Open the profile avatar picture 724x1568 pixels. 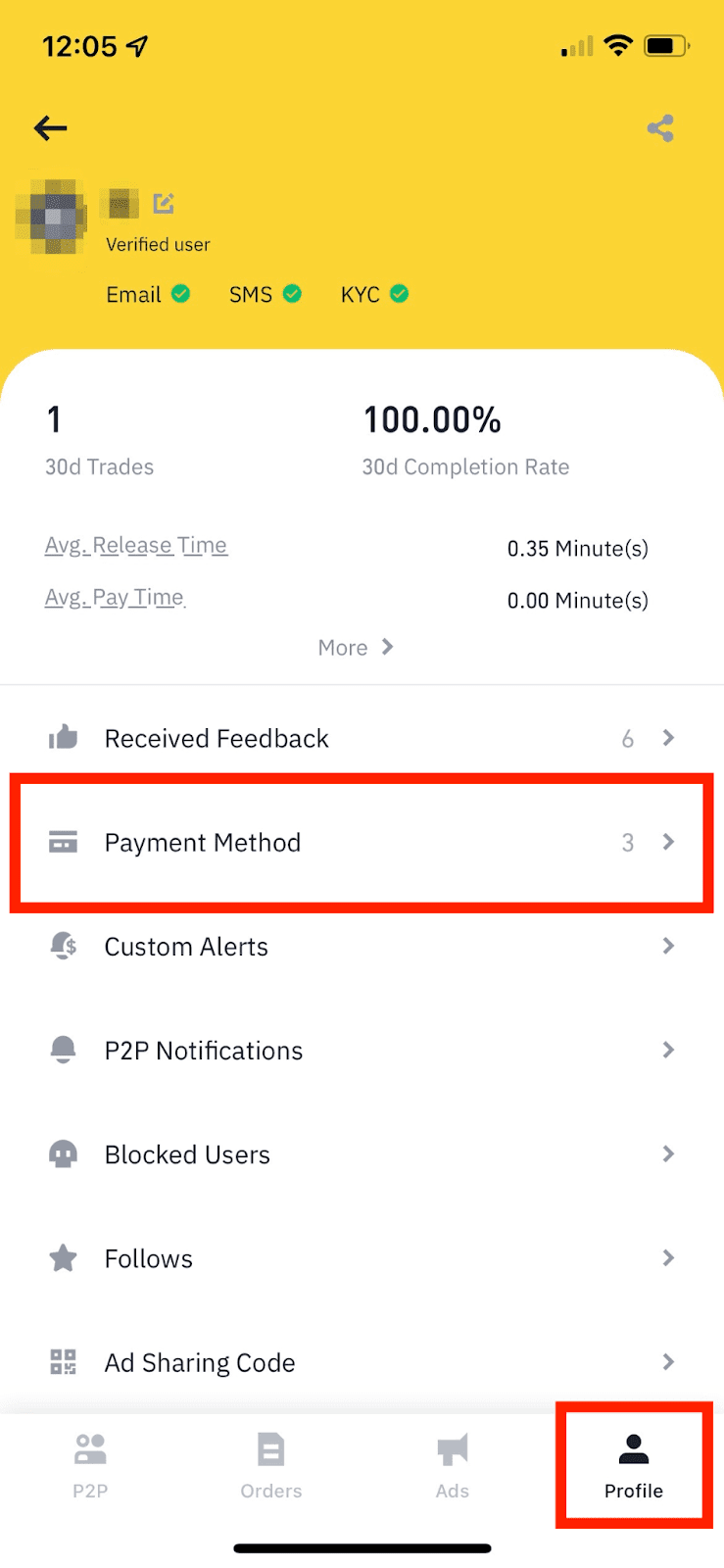coord(52,217)
